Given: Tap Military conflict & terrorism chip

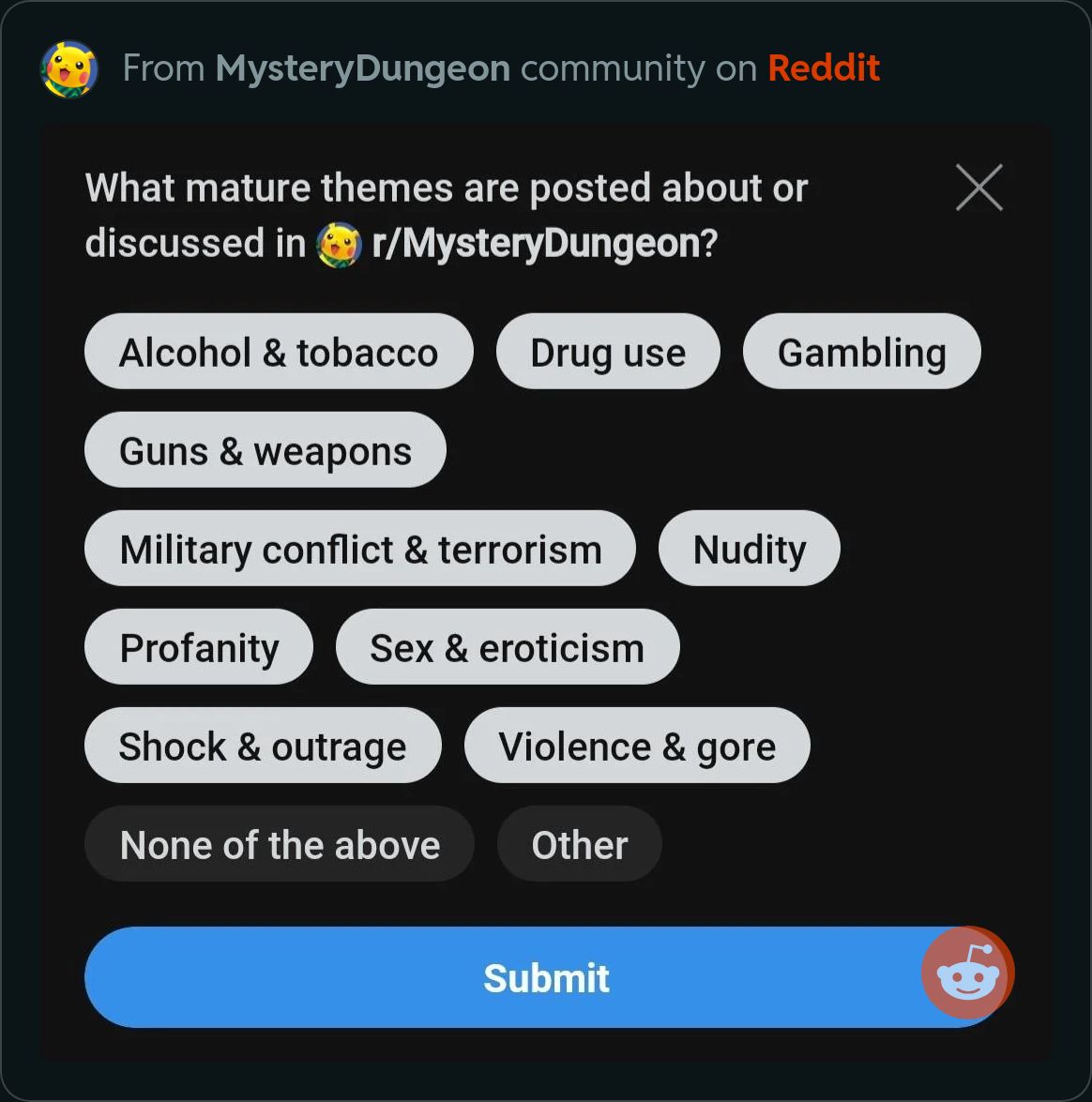Looking at the screenshot, I should [x=360, y=549].
